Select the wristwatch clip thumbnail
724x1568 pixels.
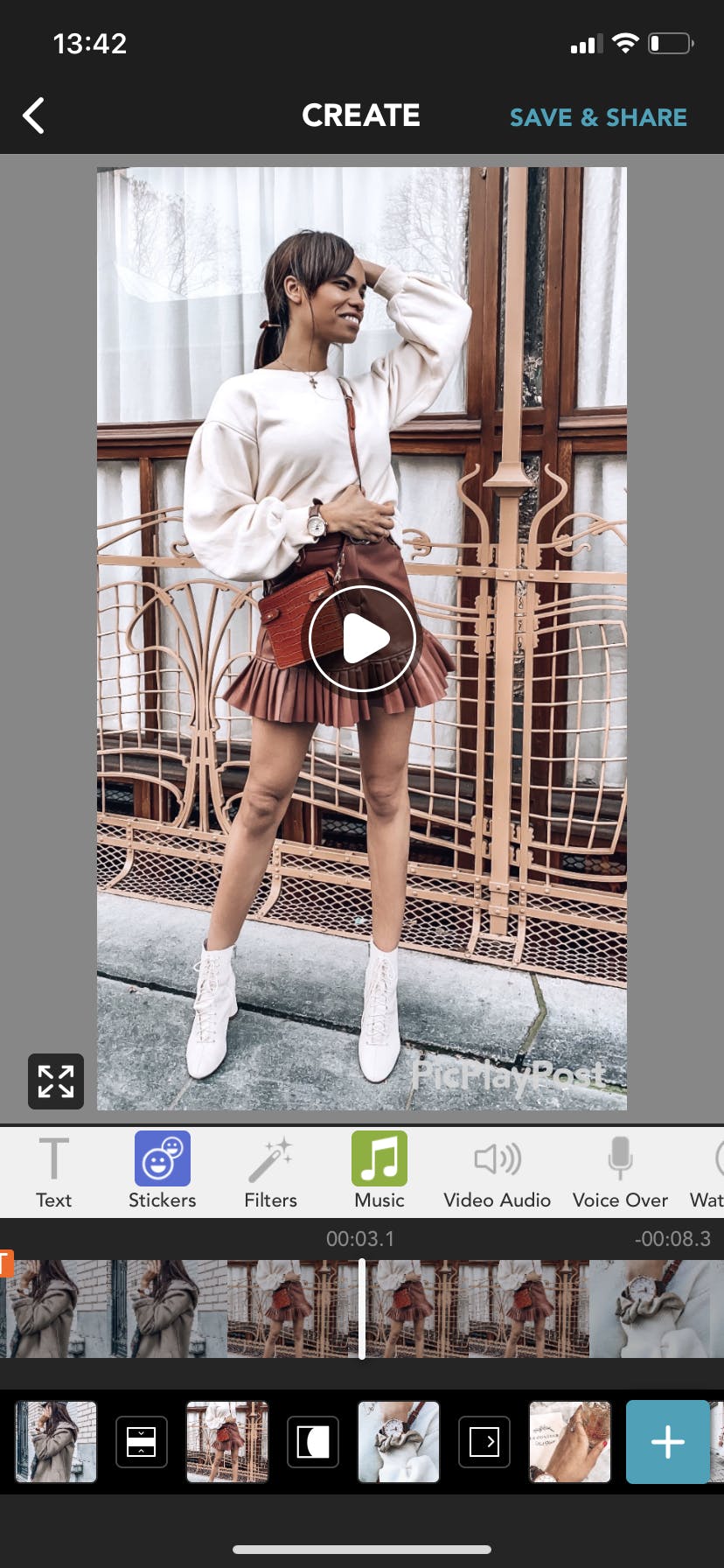click(x=399, y=1442)
